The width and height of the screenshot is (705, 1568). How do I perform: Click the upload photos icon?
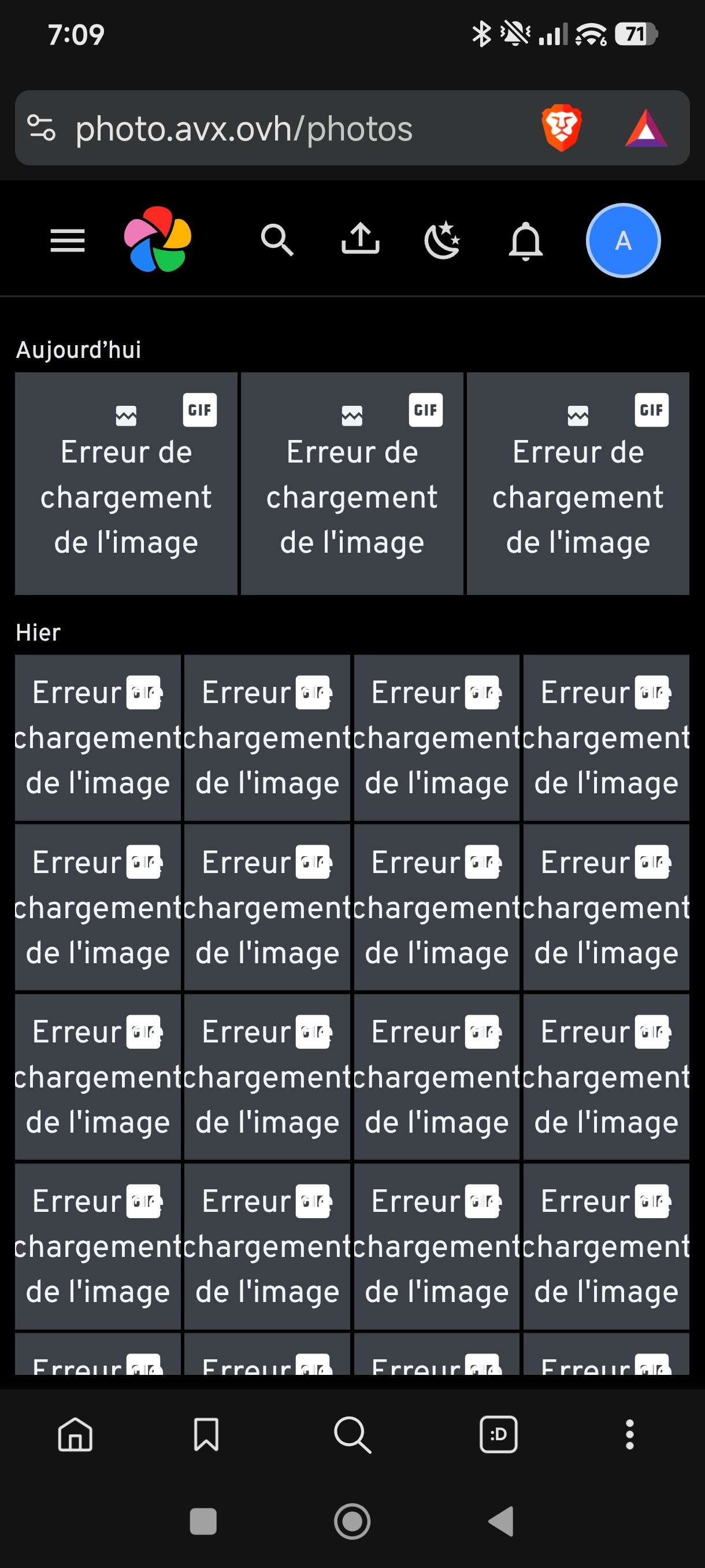[x=361, y=241]
